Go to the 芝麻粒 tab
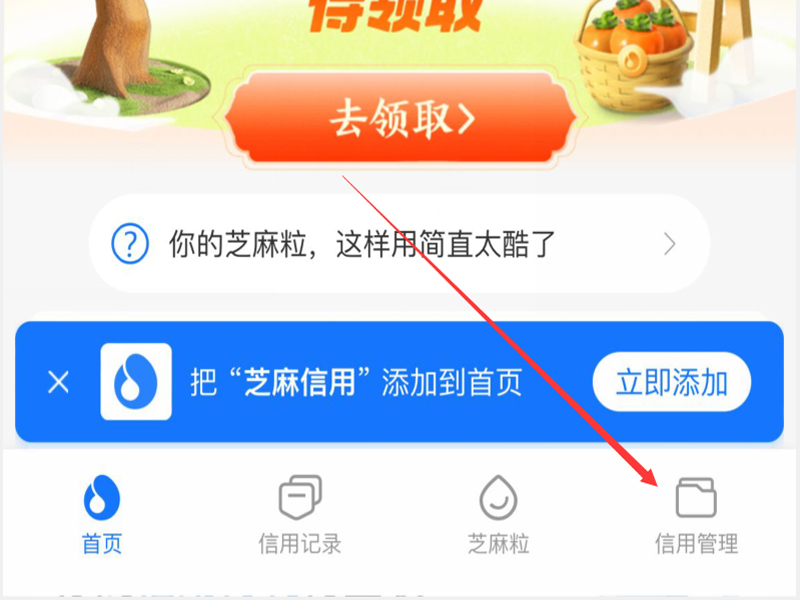 (x=498, y=515)
